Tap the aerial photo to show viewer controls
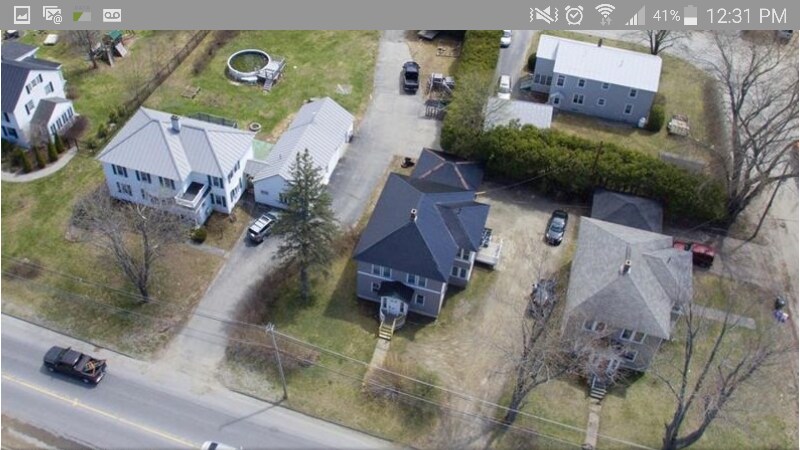The height and width of the screenshot is (450, 800). point(400,240)
